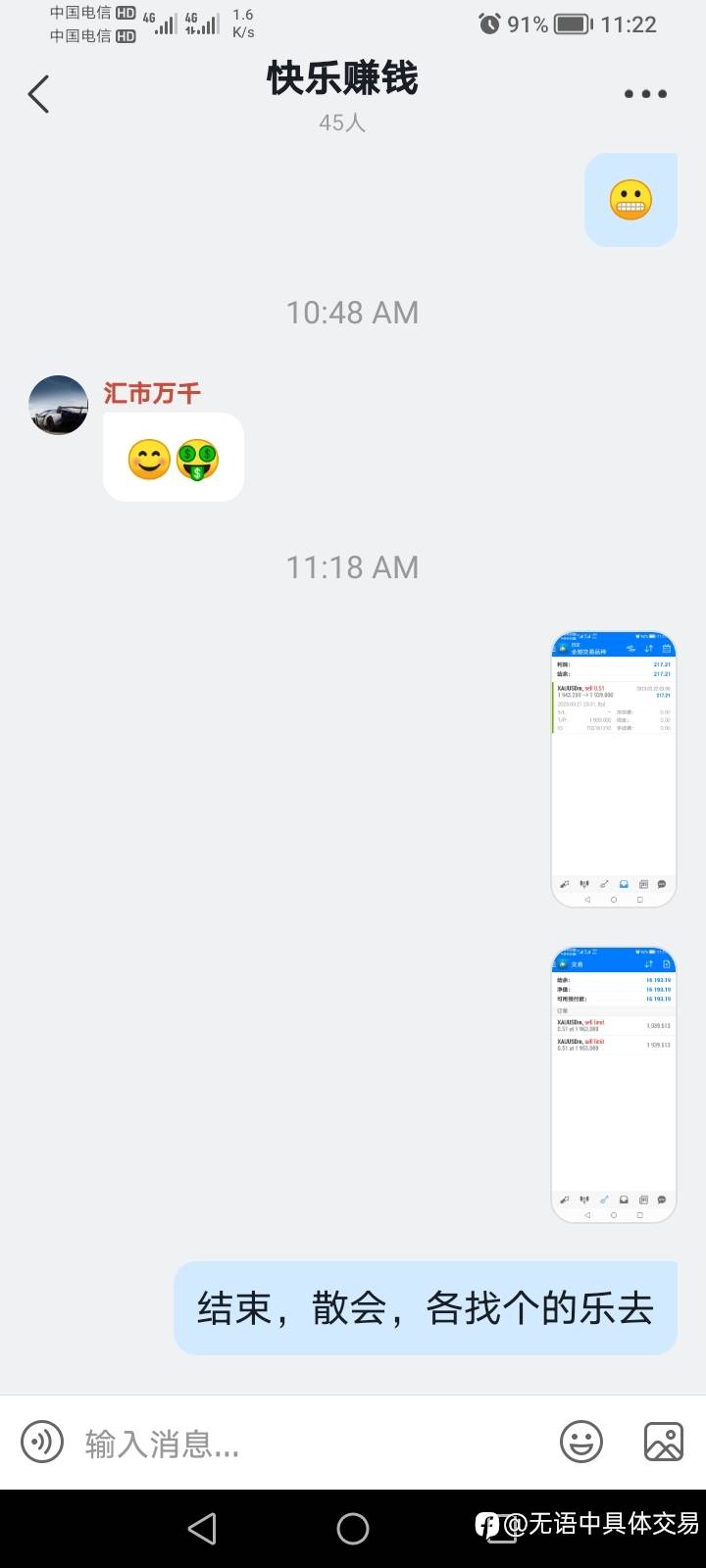The width and height of the screenshot is (706, 1568).
Task: Focus the 输入消息 message input field
Action: (x=294, y=1444)
